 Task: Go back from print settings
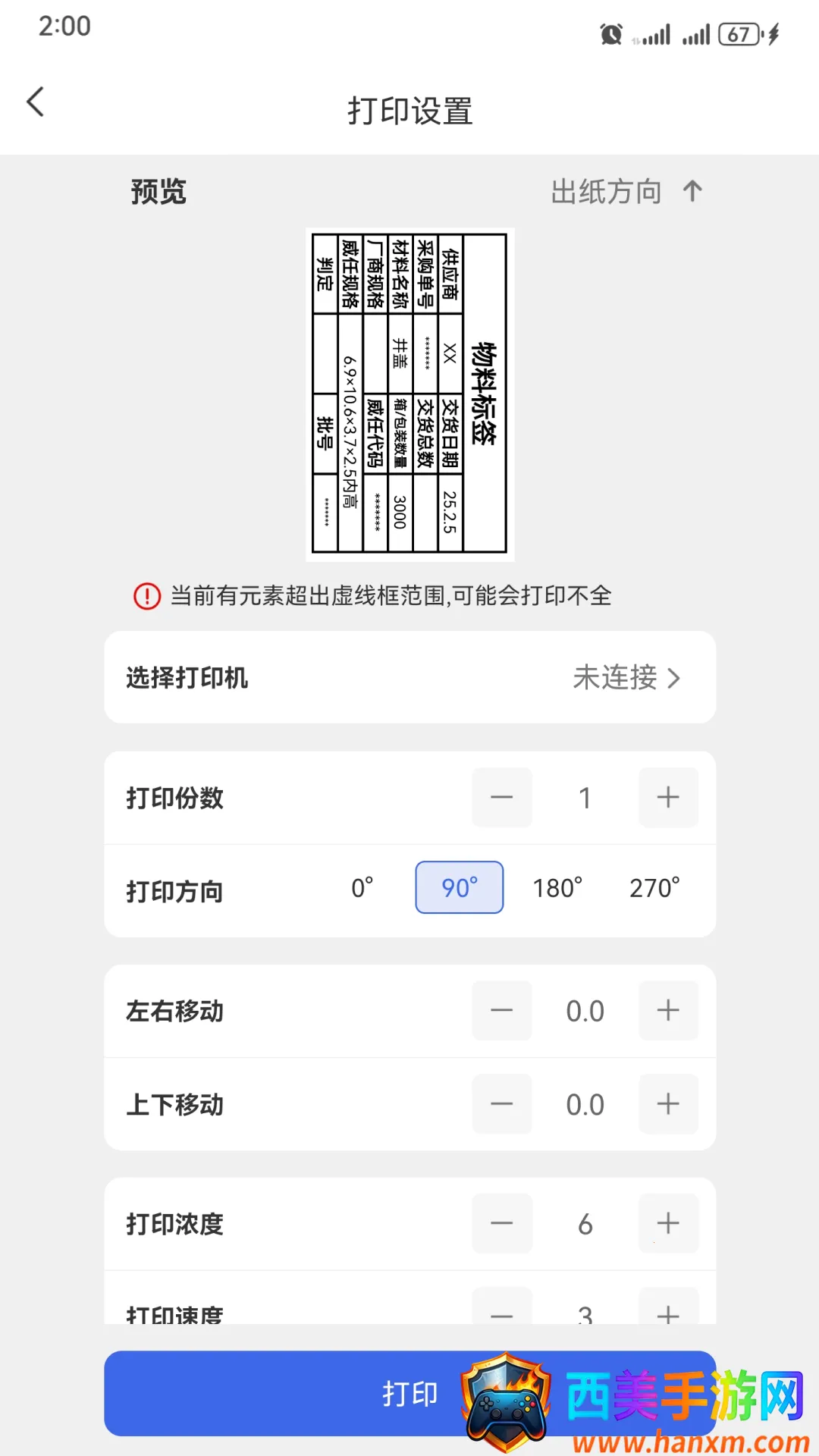click(x=36, y=102)
